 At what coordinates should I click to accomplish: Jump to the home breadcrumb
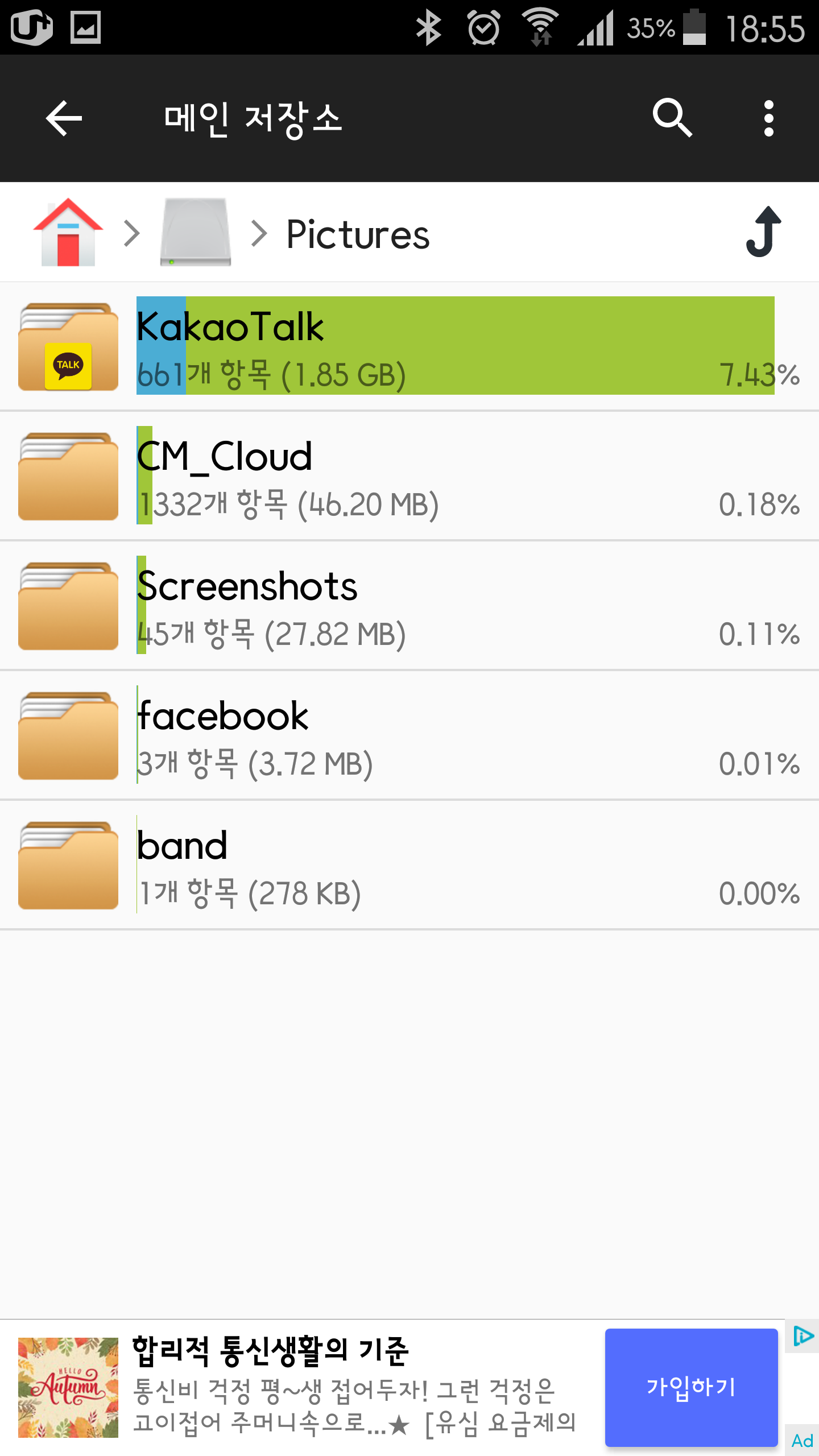68,232
